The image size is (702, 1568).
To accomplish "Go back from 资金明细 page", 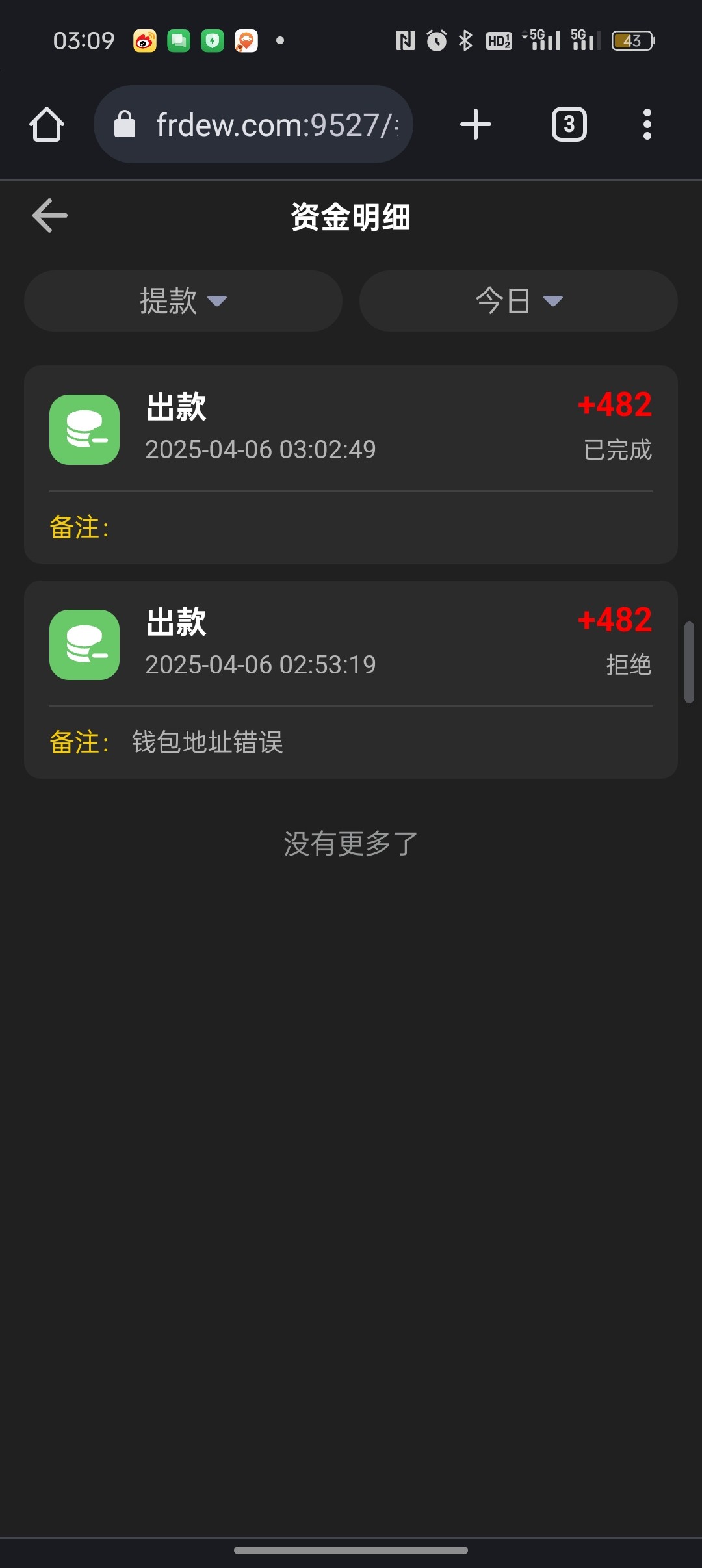I will (x=50, y=216).
